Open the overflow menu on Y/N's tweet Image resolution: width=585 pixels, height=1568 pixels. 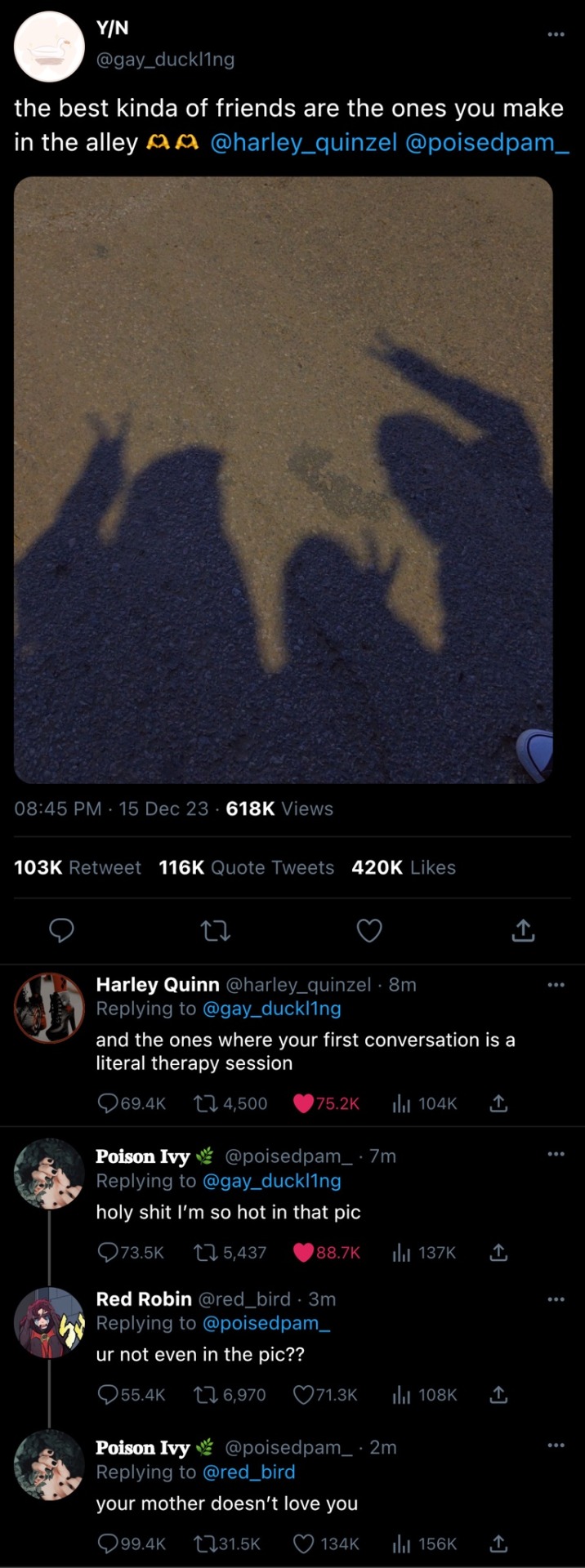556,34
